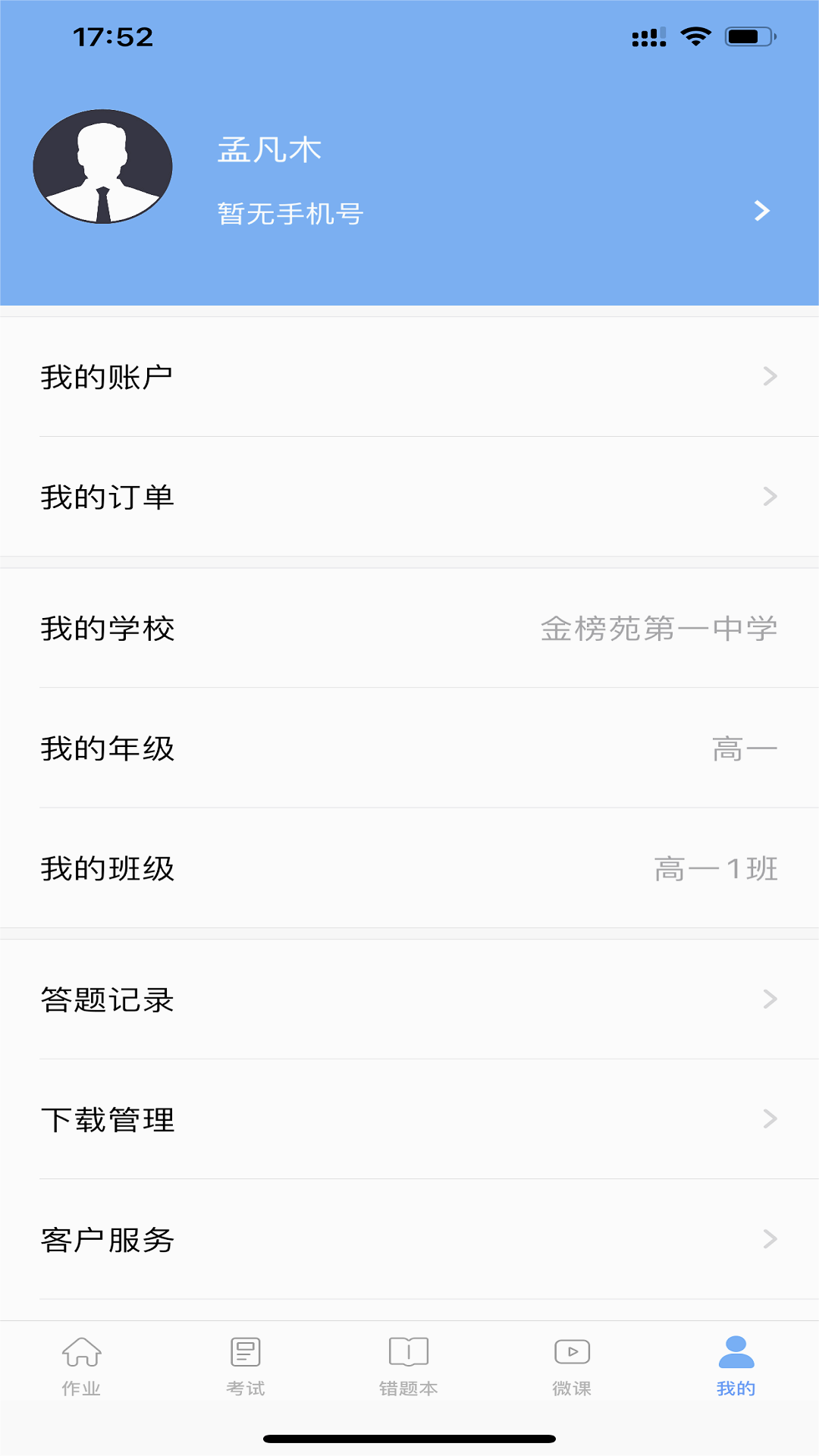Switch to the 微课 tab
This screenshot has width=819, height=1456.
coord(570,1365)
